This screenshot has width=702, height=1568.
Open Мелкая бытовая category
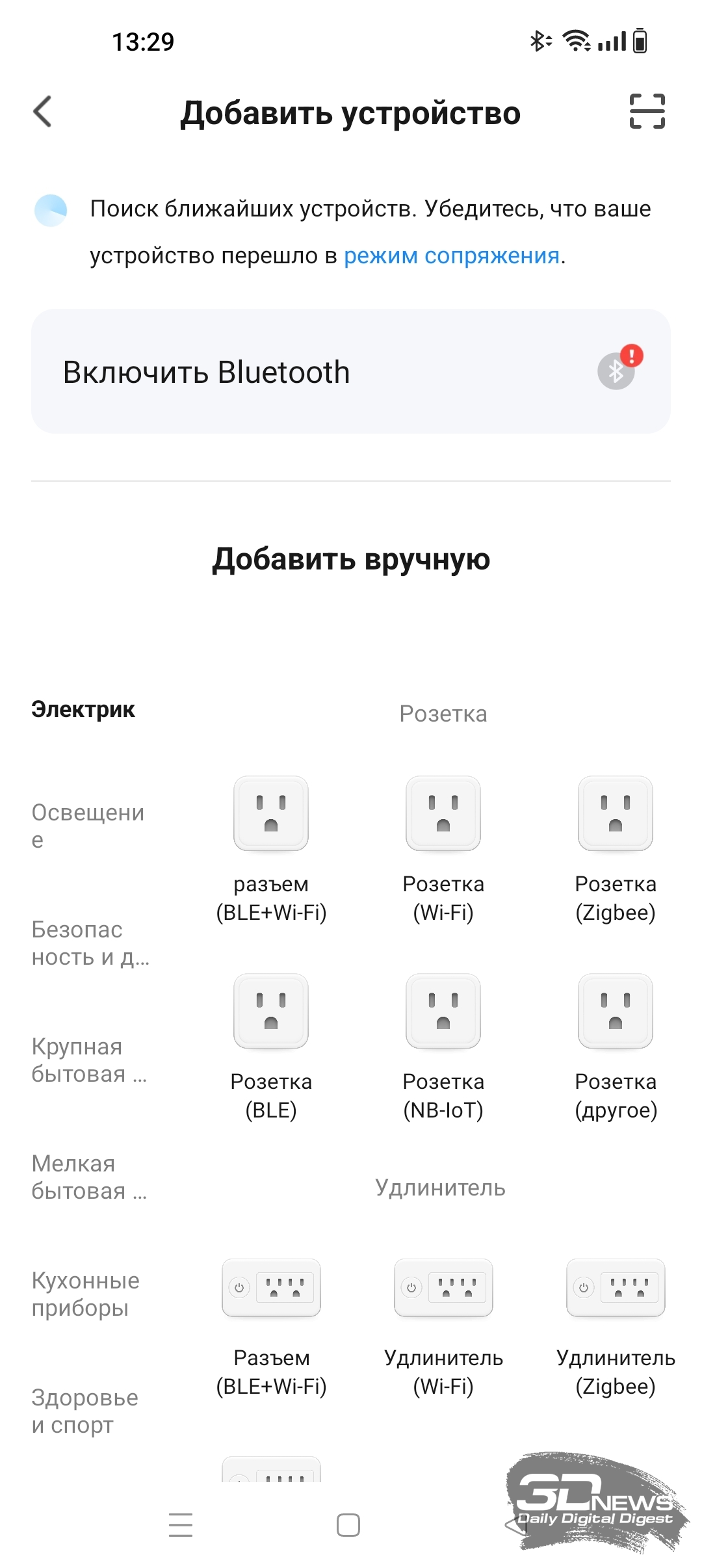point(89,1177)
